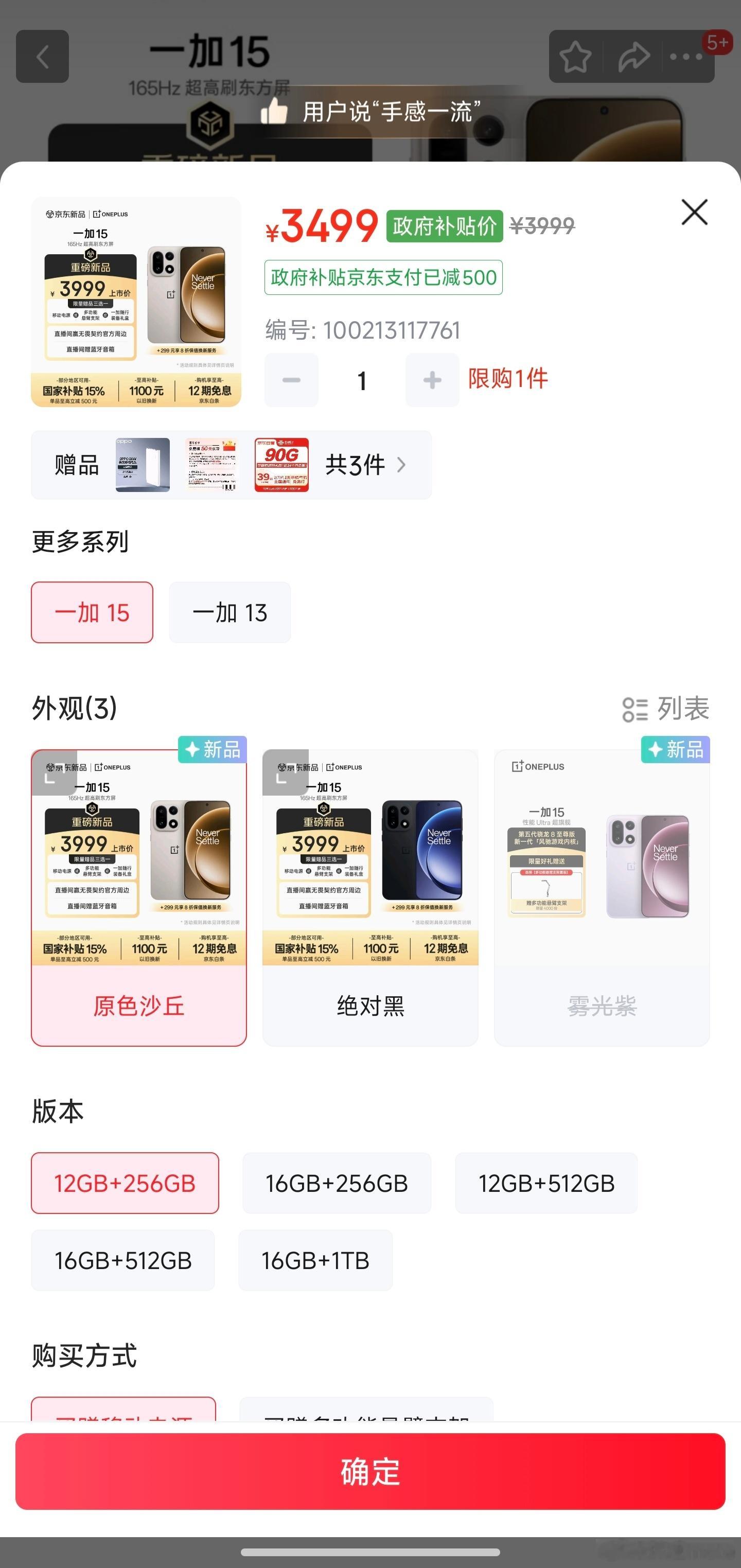This screenshot has height=1568, width=741.
Task: Increase quantity using the plus stepper
Action: 432,379
